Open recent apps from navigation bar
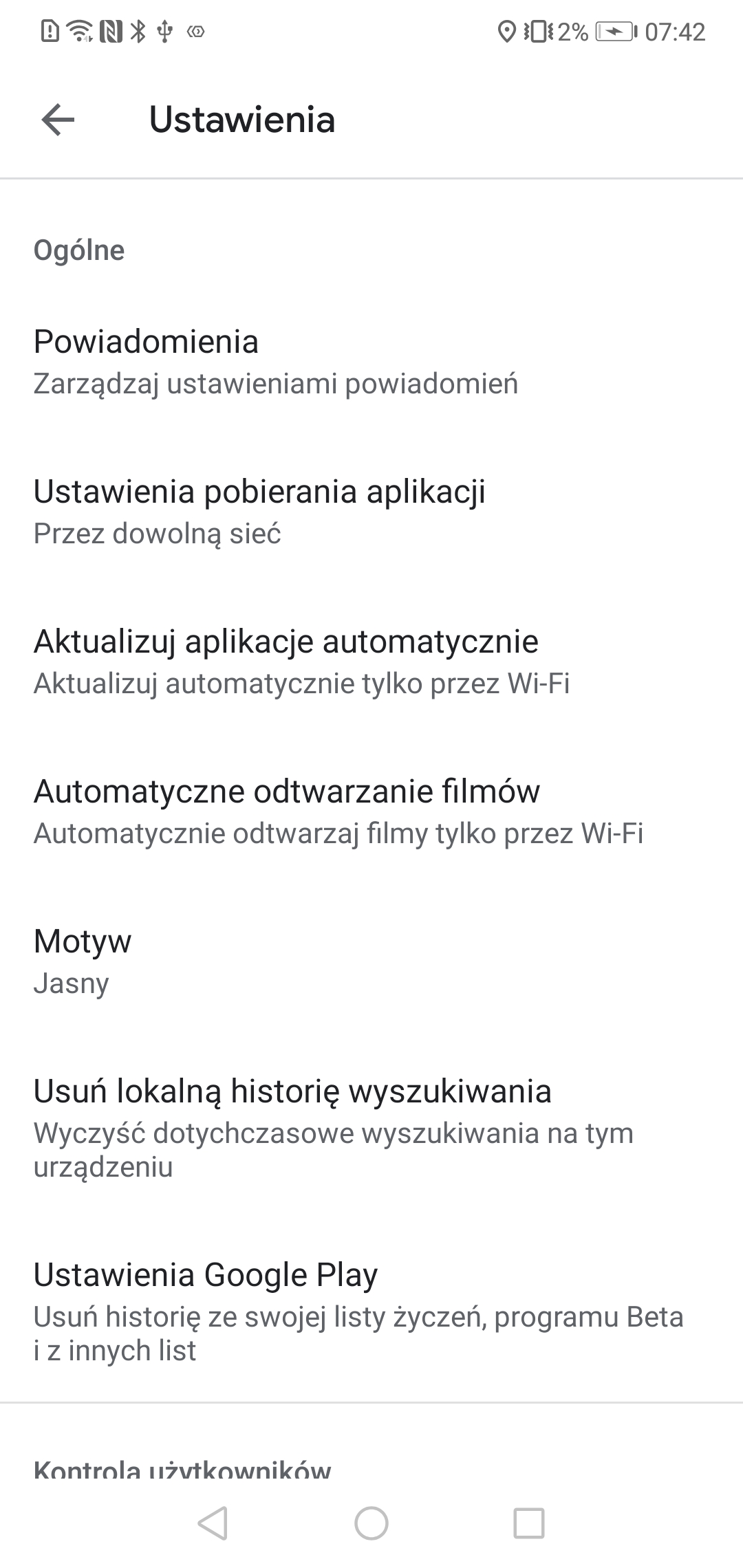Image resolution: width=743 pixels, height=1568 pixels. (x=529, y=1523)
